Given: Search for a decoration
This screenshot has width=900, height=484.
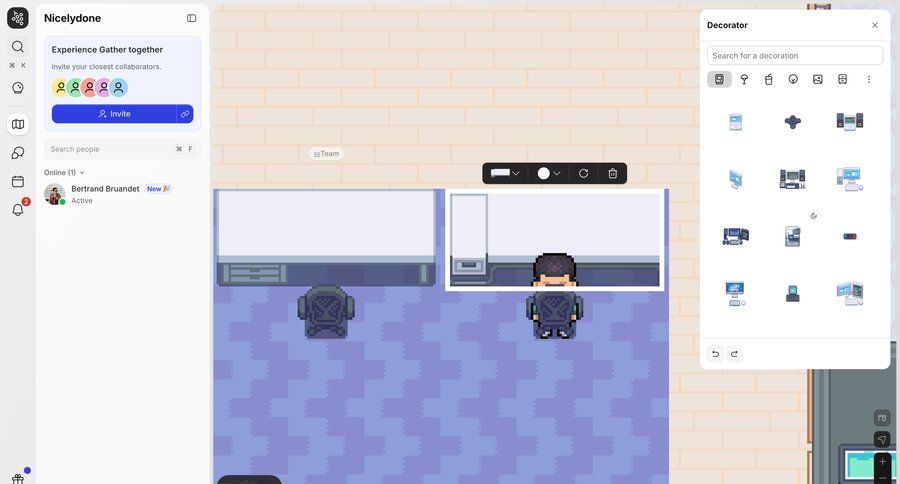Looking at the screenshot, I should click(x=794, y=56).
